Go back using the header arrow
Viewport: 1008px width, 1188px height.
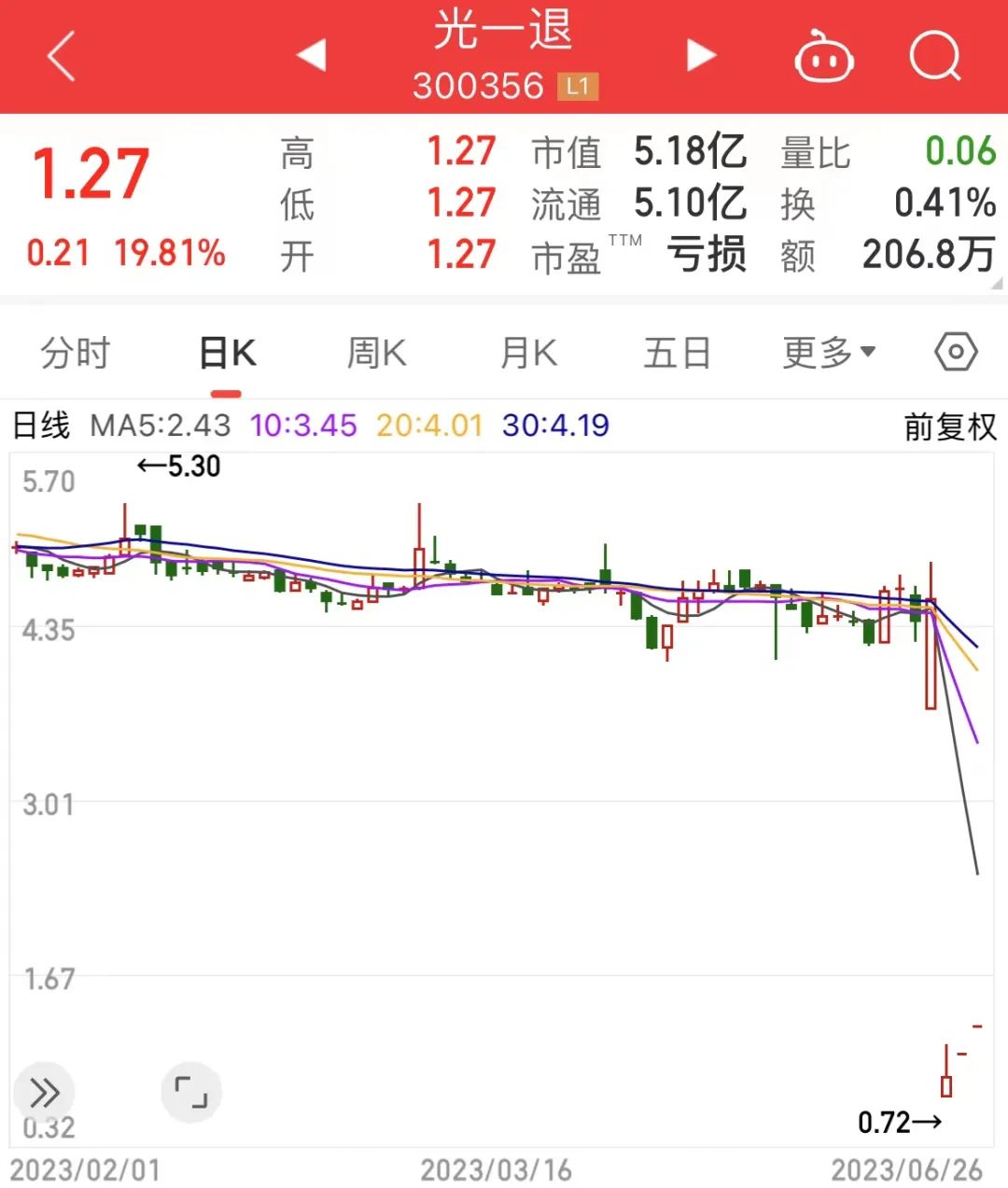[x=62, y=57]
